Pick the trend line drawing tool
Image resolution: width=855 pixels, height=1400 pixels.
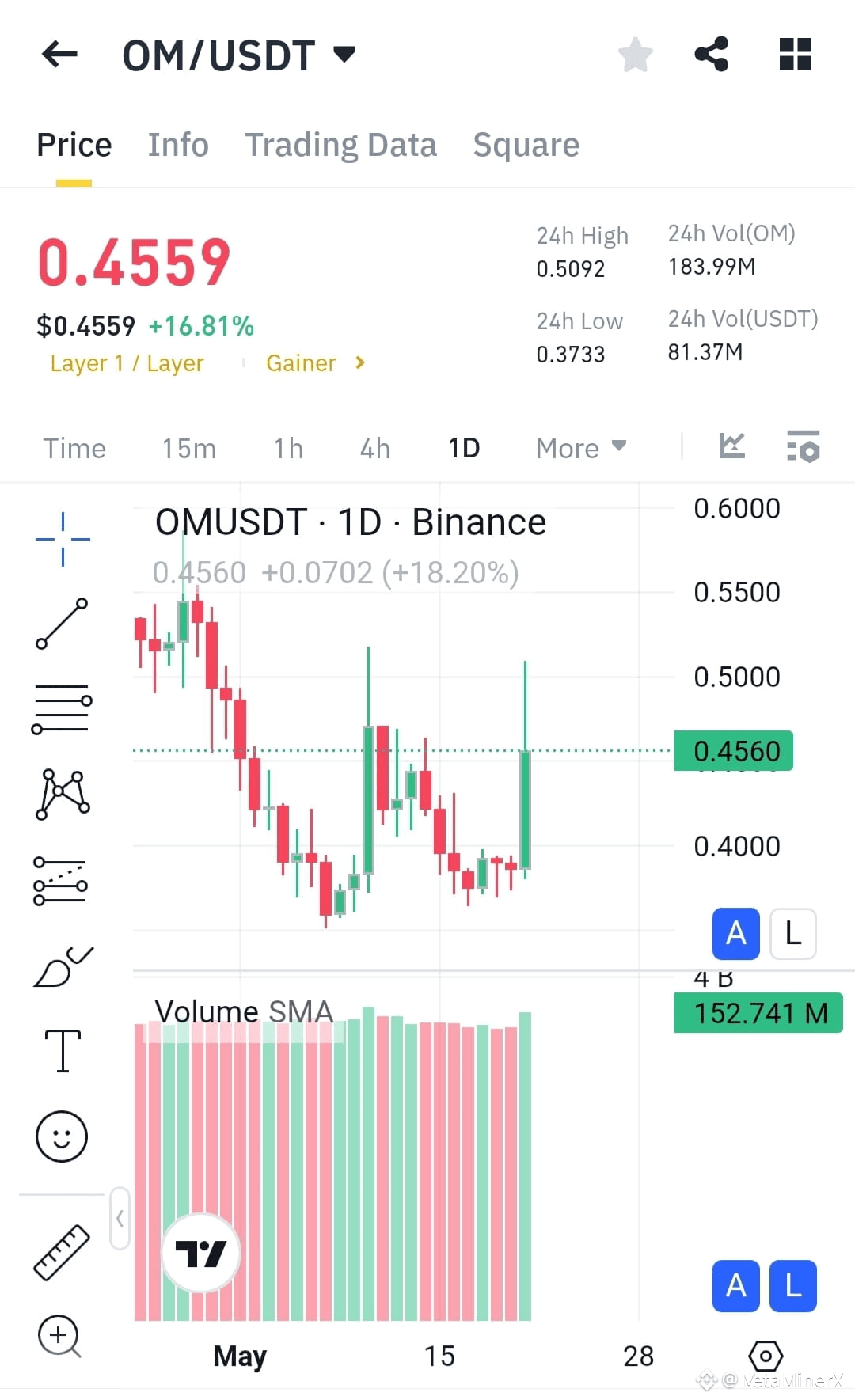(62, 625)
